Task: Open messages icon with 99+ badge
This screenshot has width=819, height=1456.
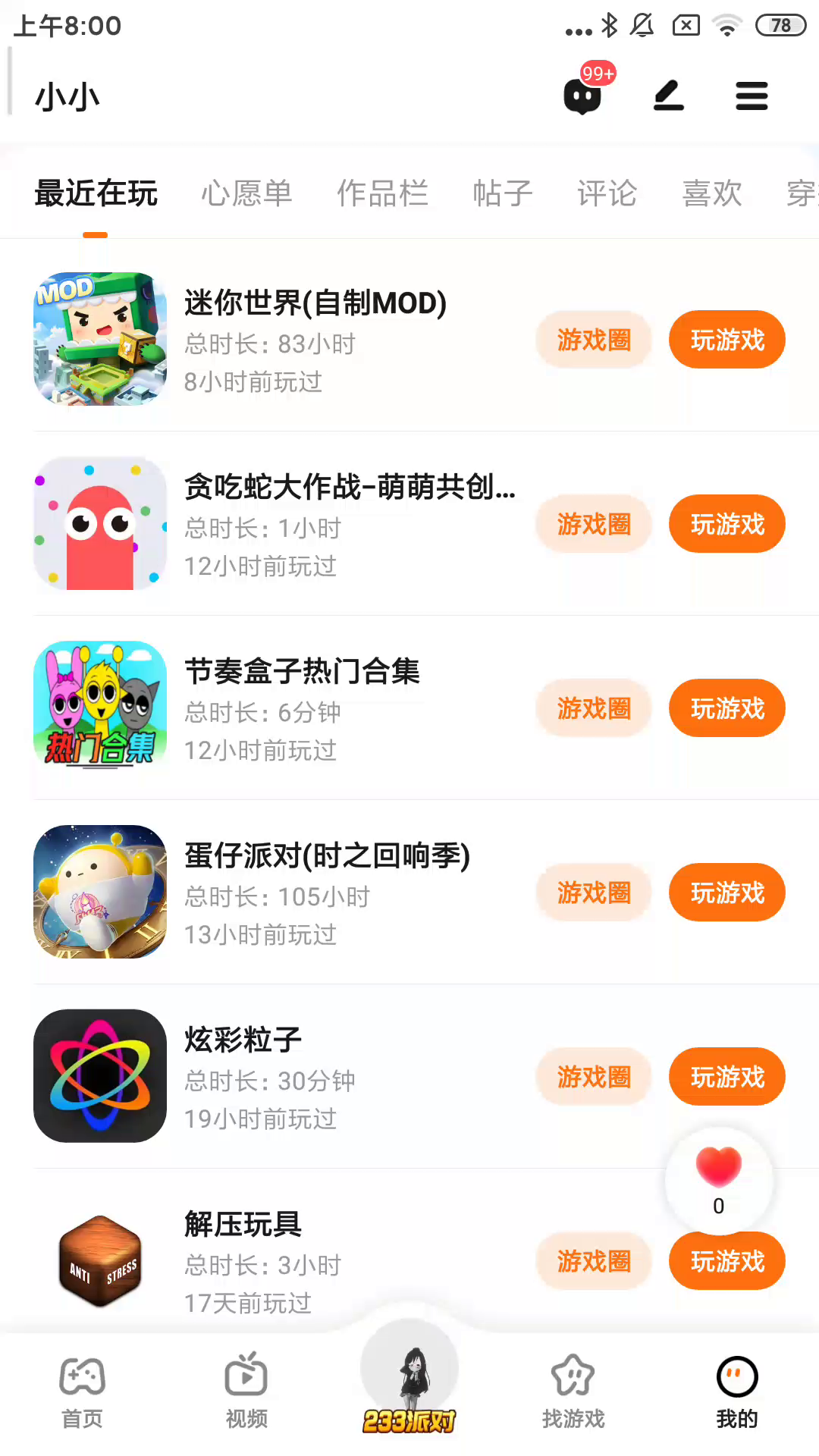Action: (x=582, y=96)
